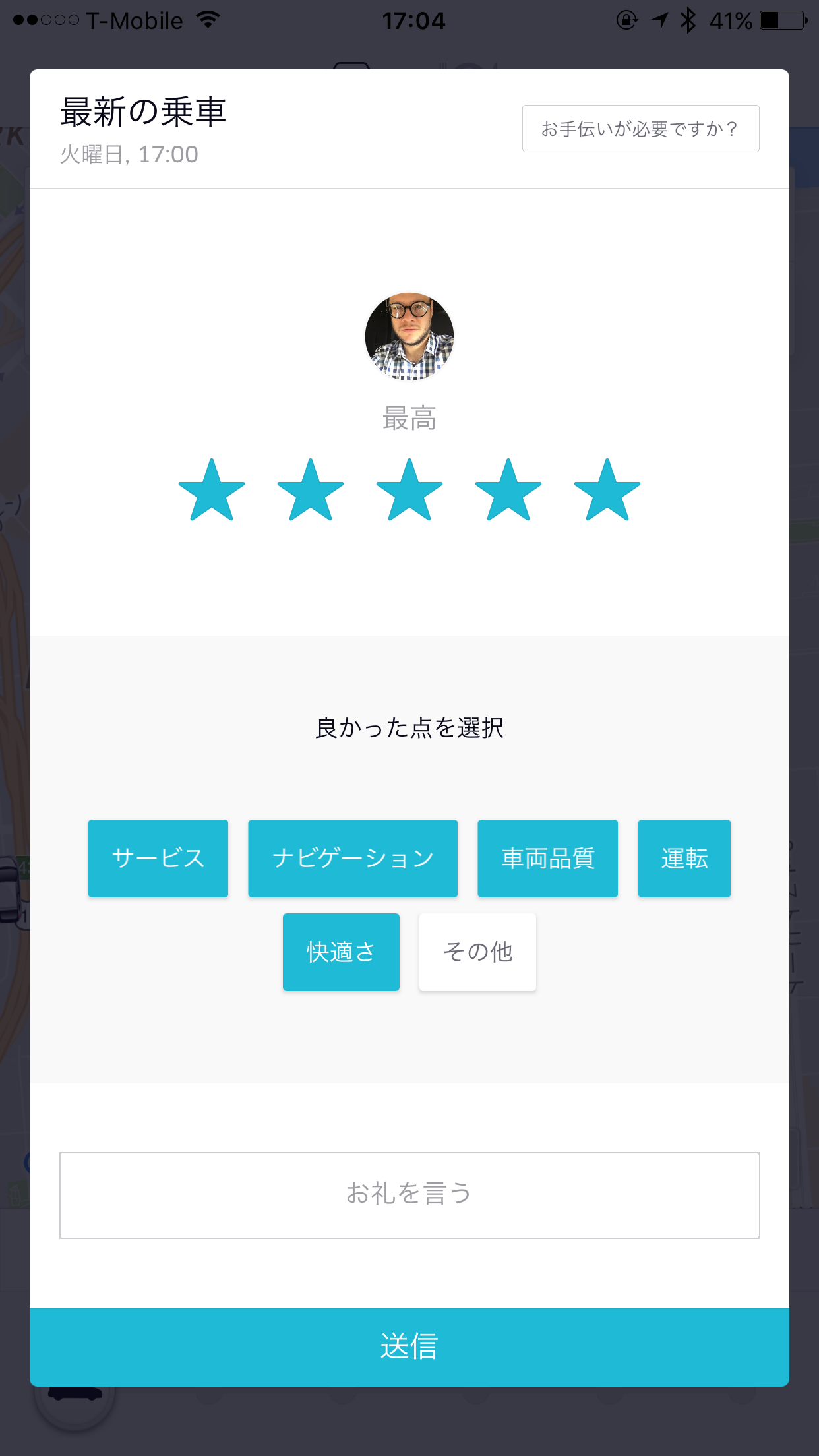Image resolution: width=819 pixels, height=1456 pixels.
Task: Enable the その他 compliment
Action: (x=477, y=952)
